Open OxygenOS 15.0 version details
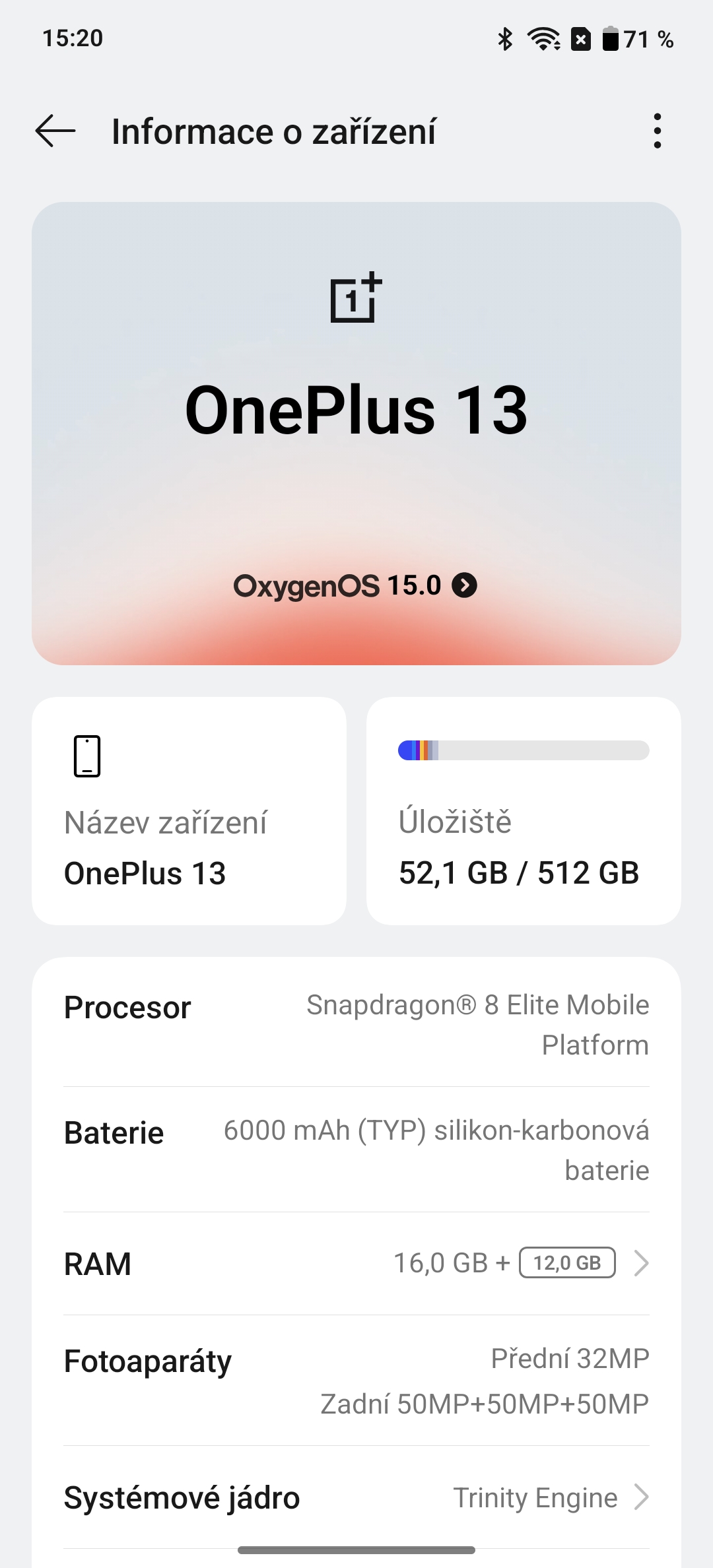Image resolution: width=713 pixels, height=1568 pixels. pos(355,586)
